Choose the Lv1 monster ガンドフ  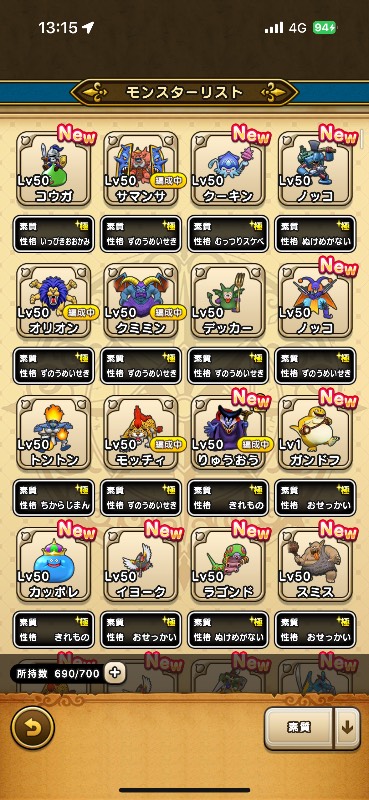[315, 433]
